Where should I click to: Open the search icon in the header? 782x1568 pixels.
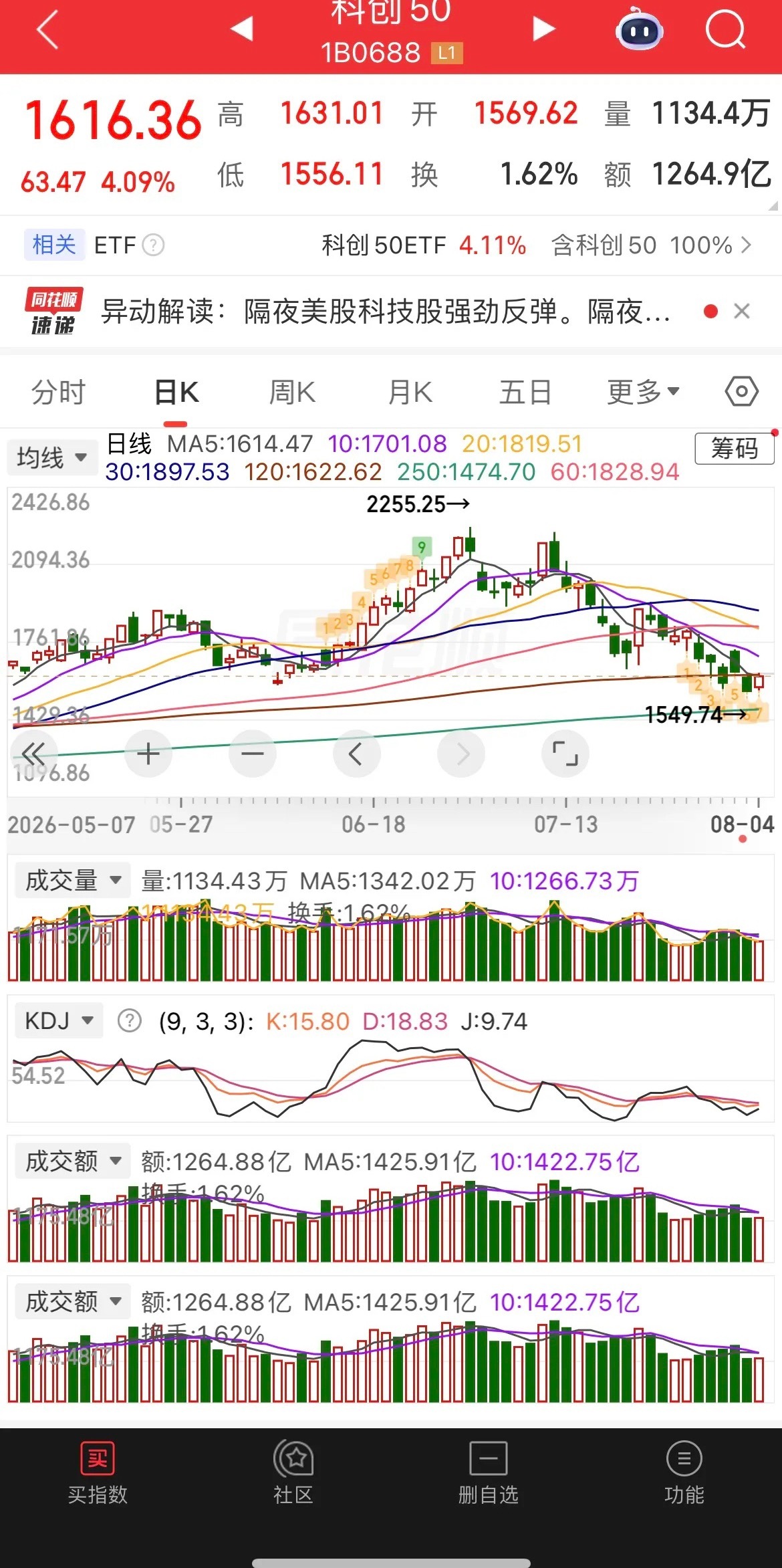point(725,29)
